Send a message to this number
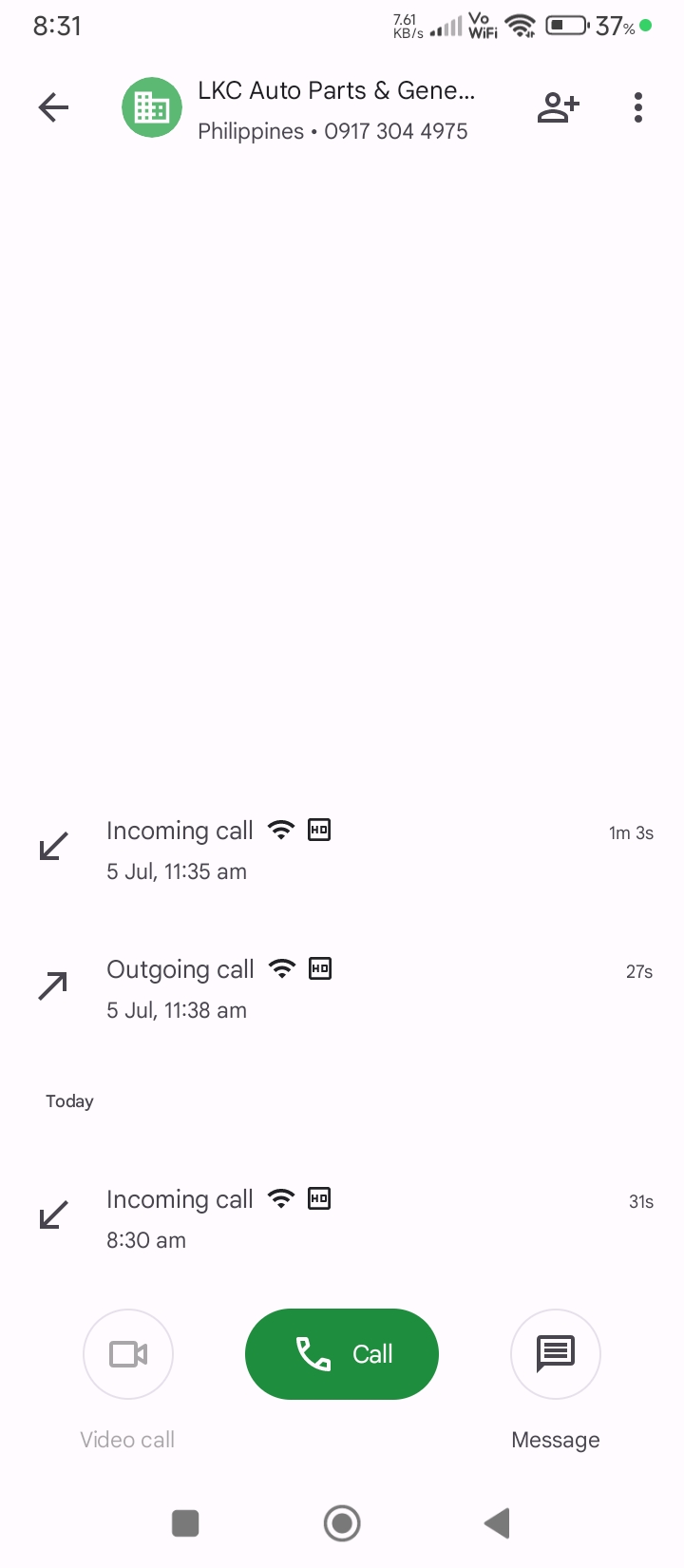This screenshot has width=684, height=1568. pyautogui.click(x=556, y=1354)
